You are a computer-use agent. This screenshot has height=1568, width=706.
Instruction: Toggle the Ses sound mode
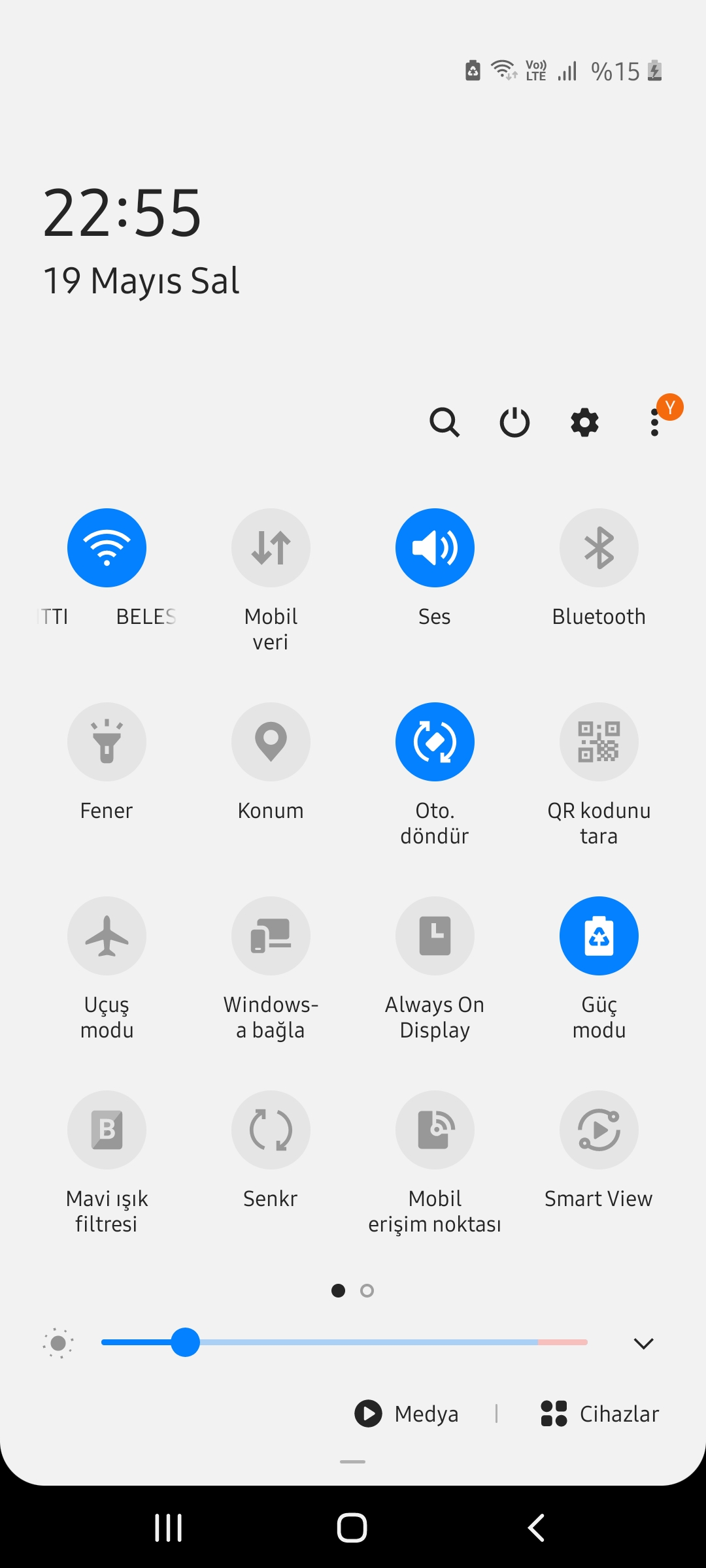(x=435, y=547)
